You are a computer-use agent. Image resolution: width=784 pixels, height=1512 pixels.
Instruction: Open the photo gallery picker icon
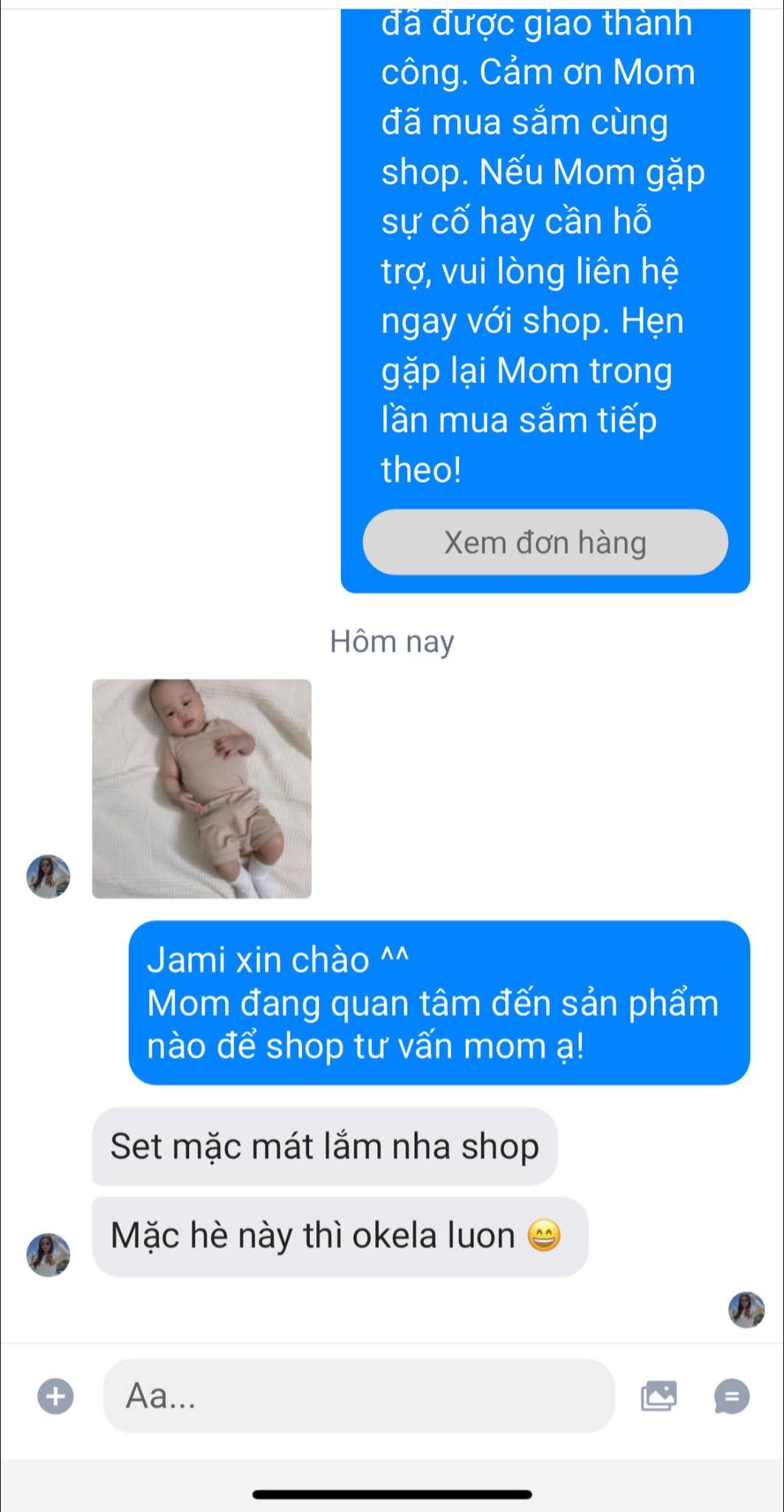click(659, 1396)
